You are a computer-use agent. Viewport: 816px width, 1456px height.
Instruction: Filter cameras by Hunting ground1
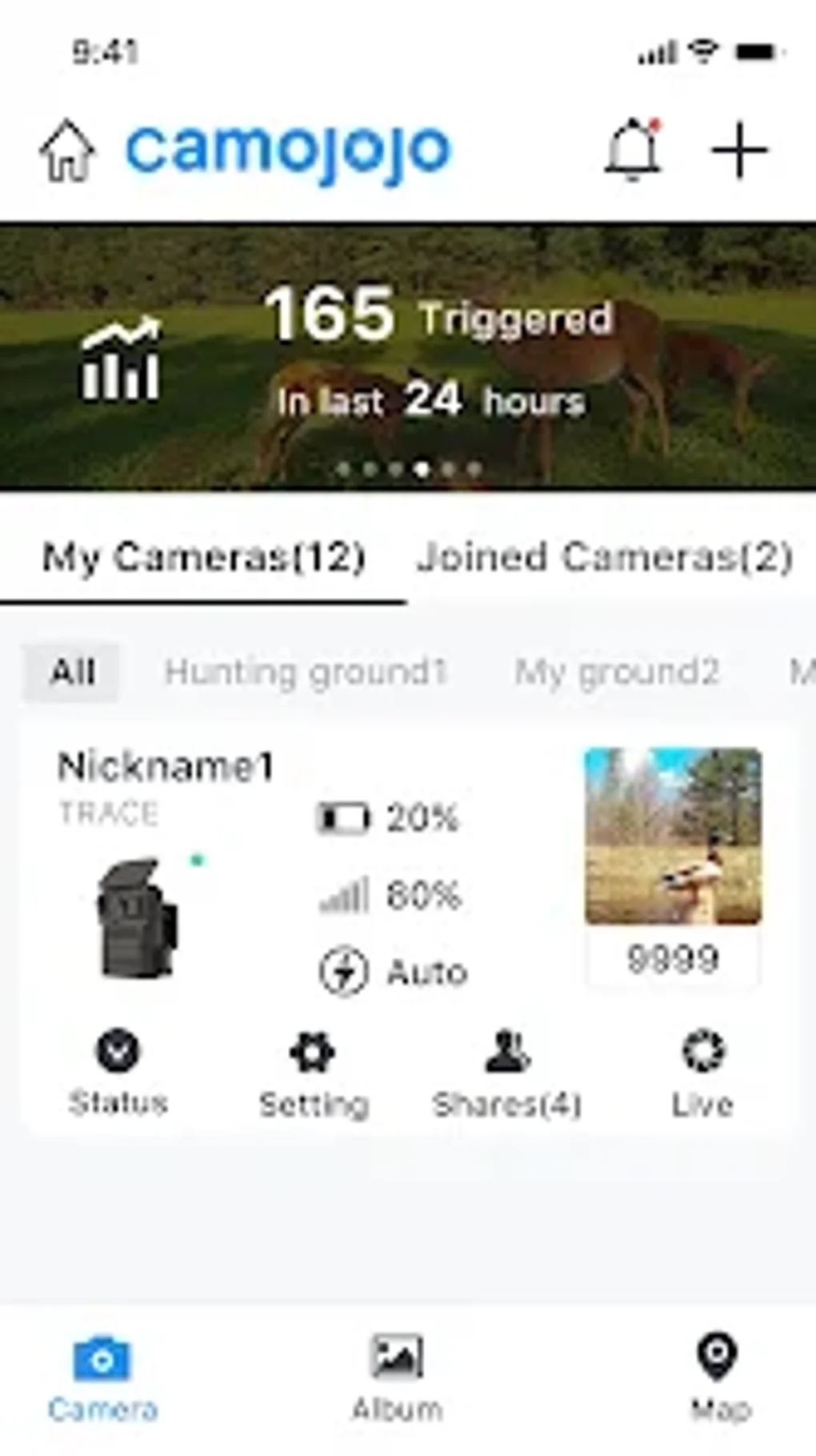pyautogui.click(x=306, y=672)
